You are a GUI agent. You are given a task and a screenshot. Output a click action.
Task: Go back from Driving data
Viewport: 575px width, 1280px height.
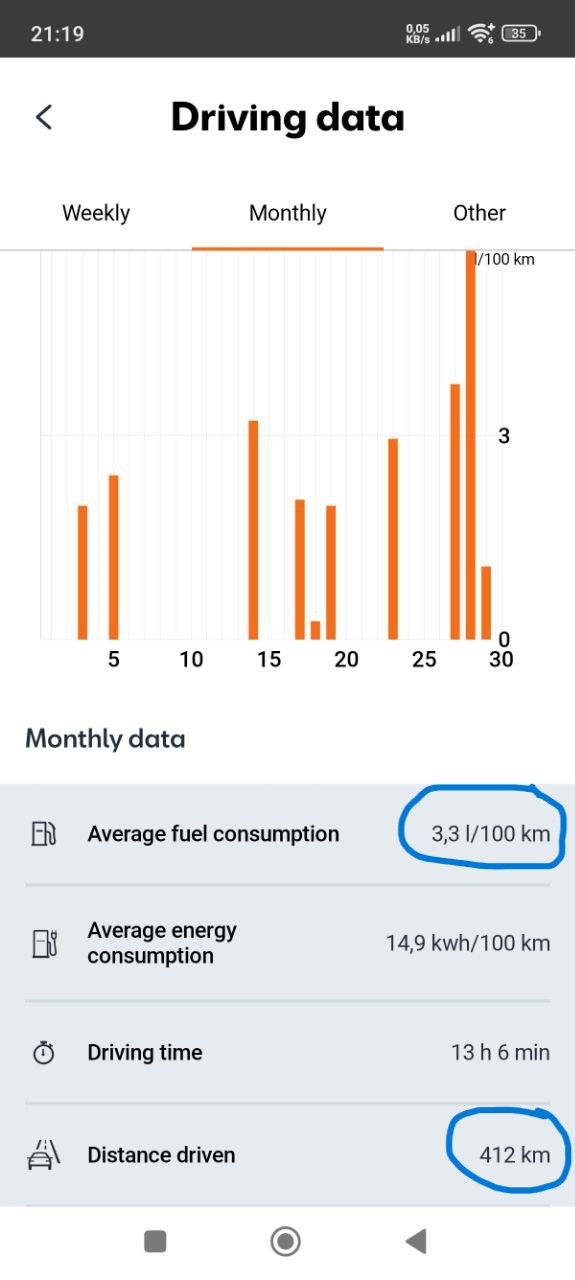[x=44, y=117]
